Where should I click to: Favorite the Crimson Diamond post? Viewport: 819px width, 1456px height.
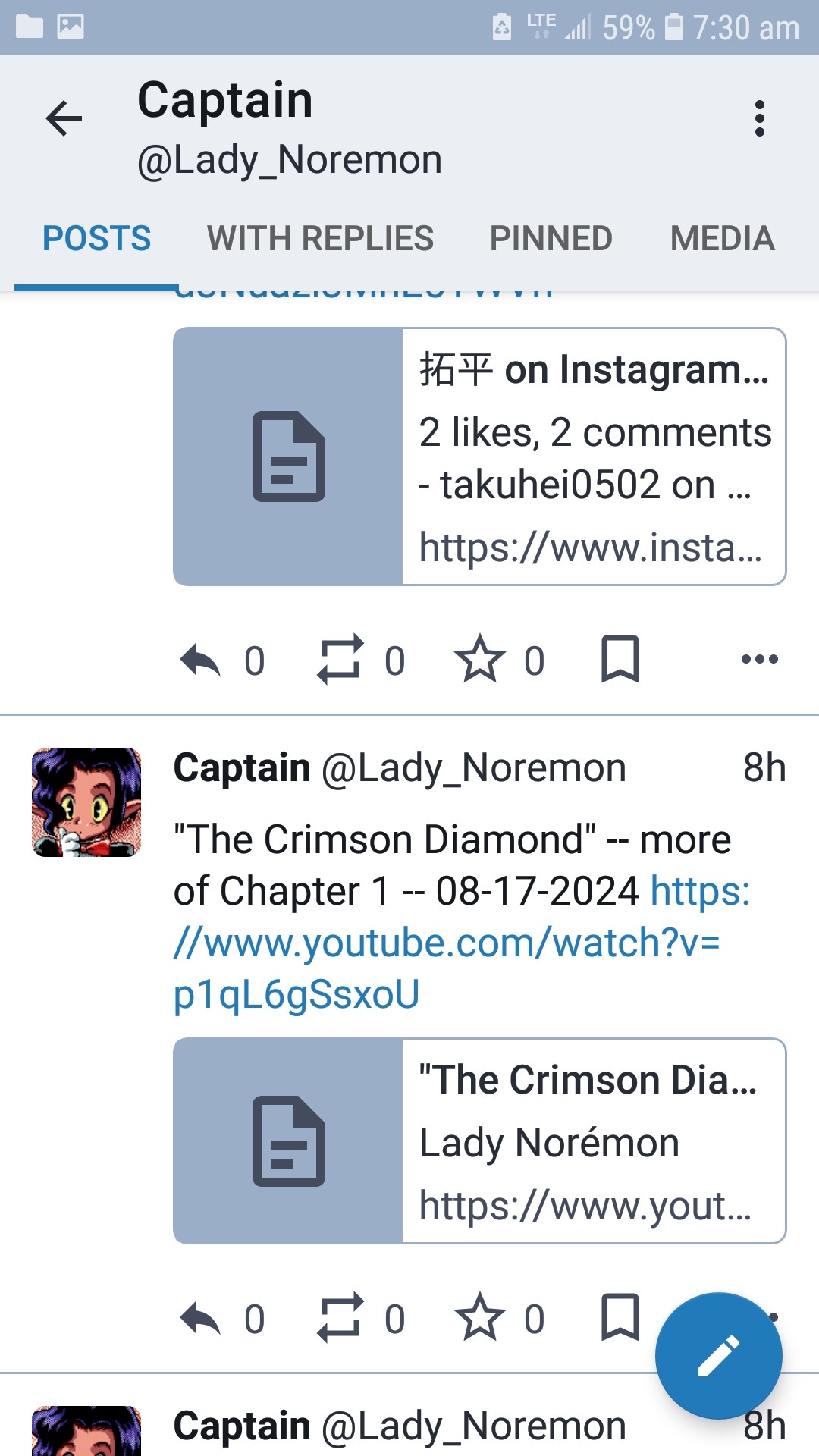coord(479,1319)
